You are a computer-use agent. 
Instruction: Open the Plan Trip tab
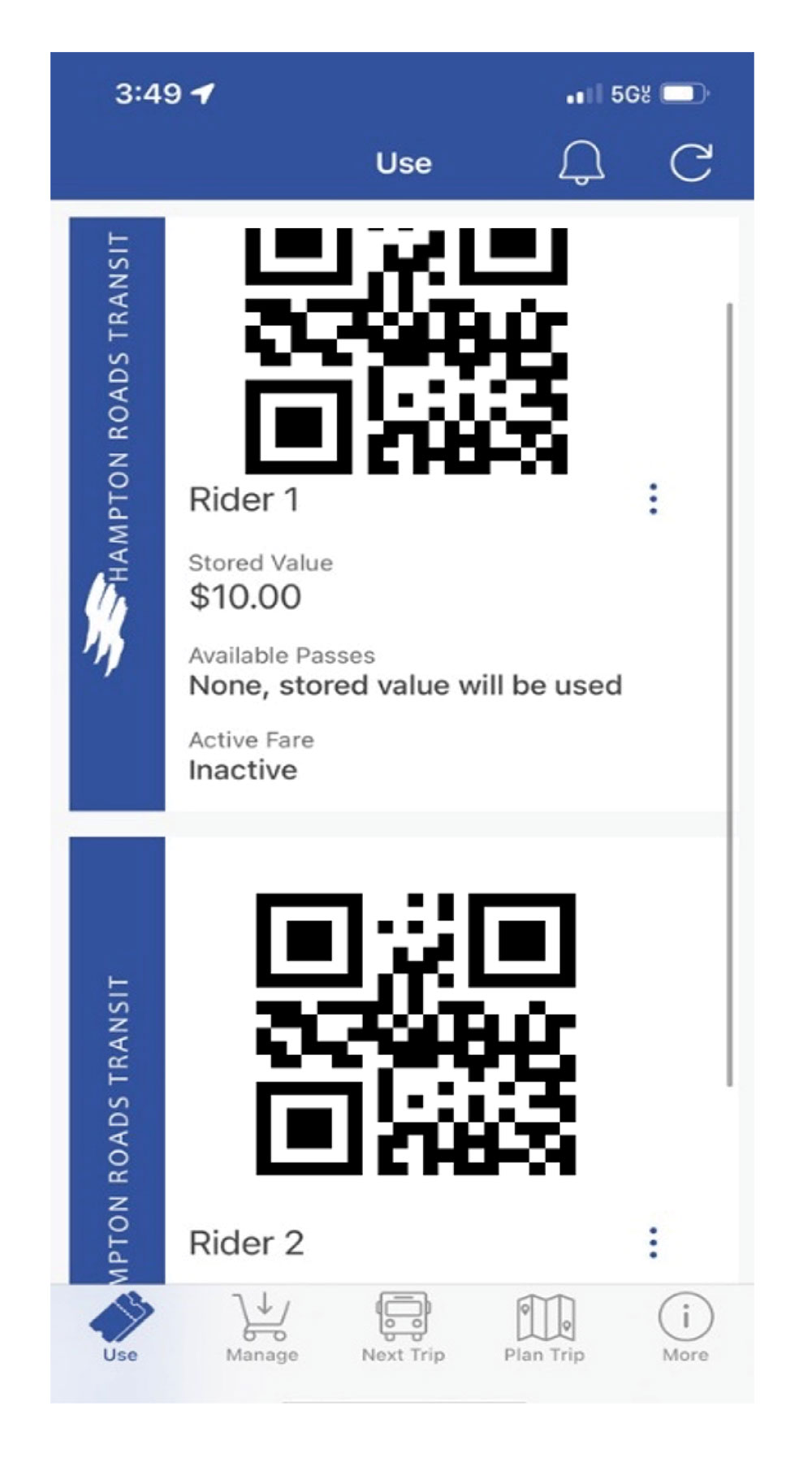[545, 1327]
